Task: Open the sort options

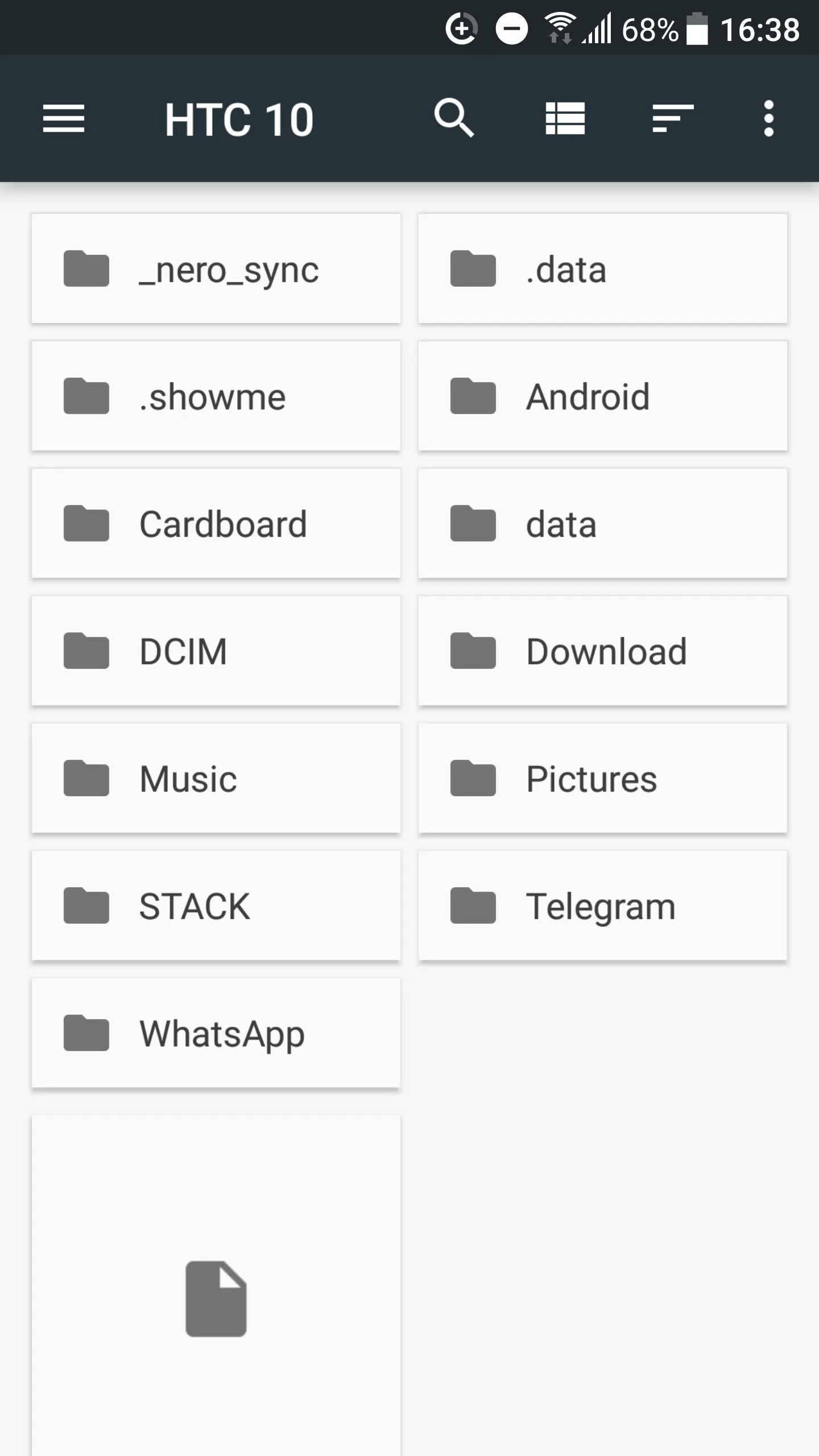Action: (673, 119)
